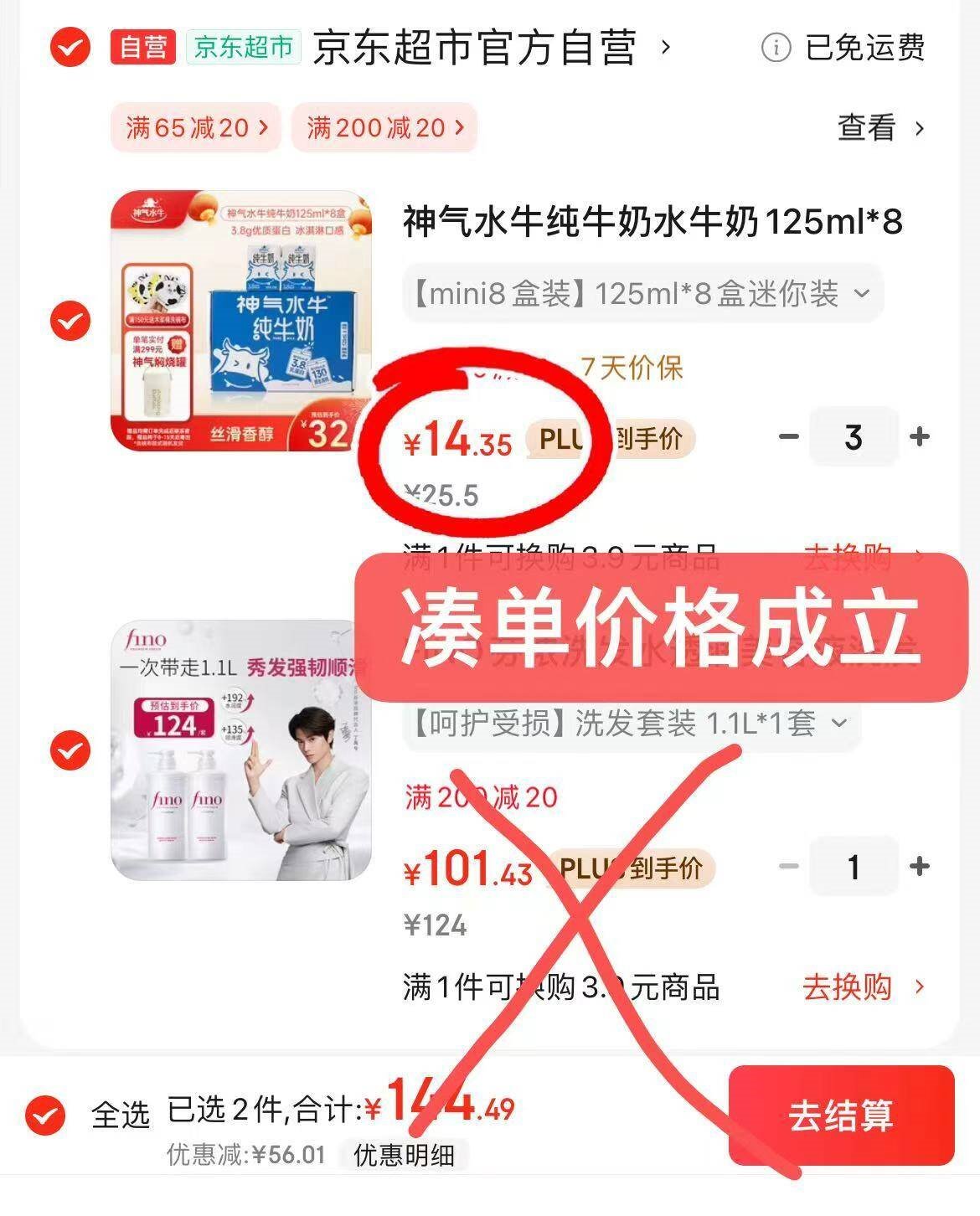View 已免运费 shipping info
980x1216 pixels.
click(844, 48)
